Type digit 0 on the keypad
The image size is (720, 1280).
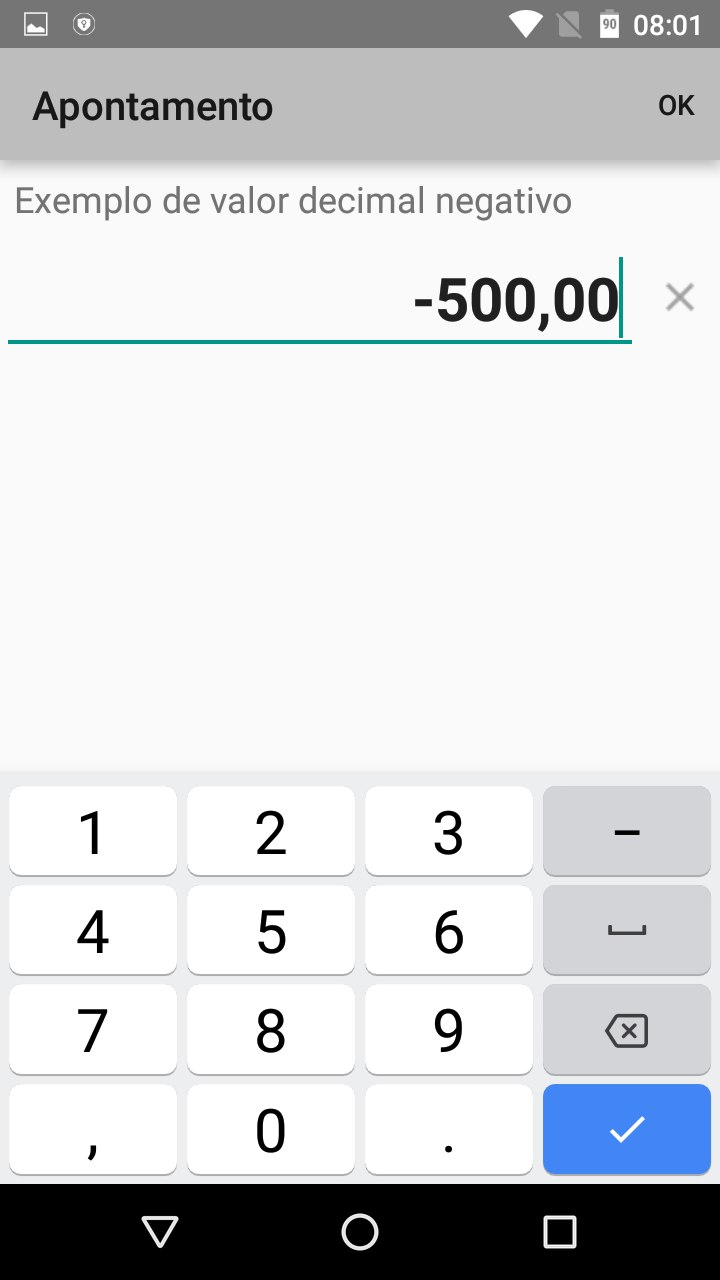[x=271, y=1130]
